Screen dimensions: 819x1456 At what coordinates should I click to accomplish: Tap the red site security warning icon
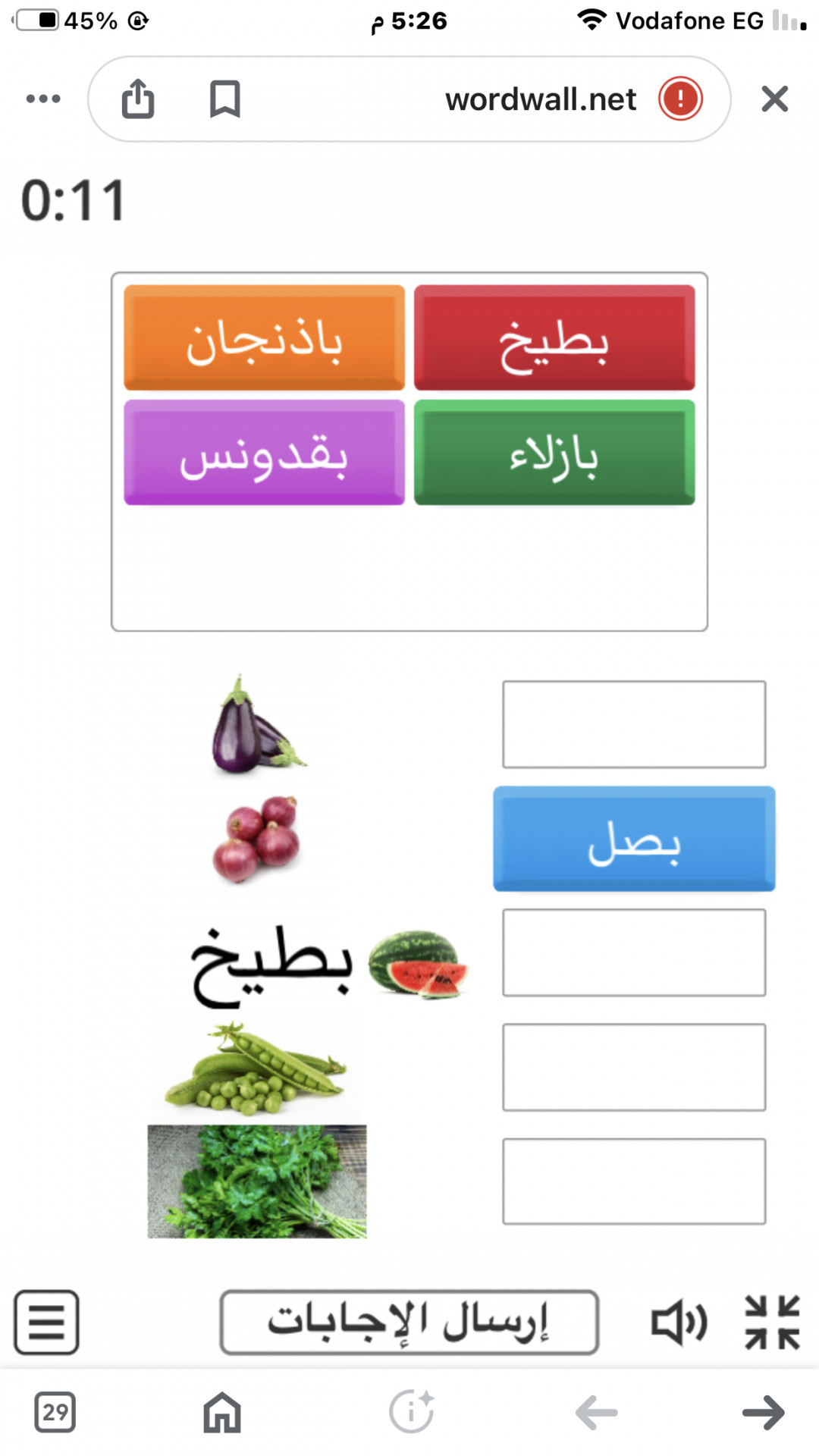[x=680, y=99]
